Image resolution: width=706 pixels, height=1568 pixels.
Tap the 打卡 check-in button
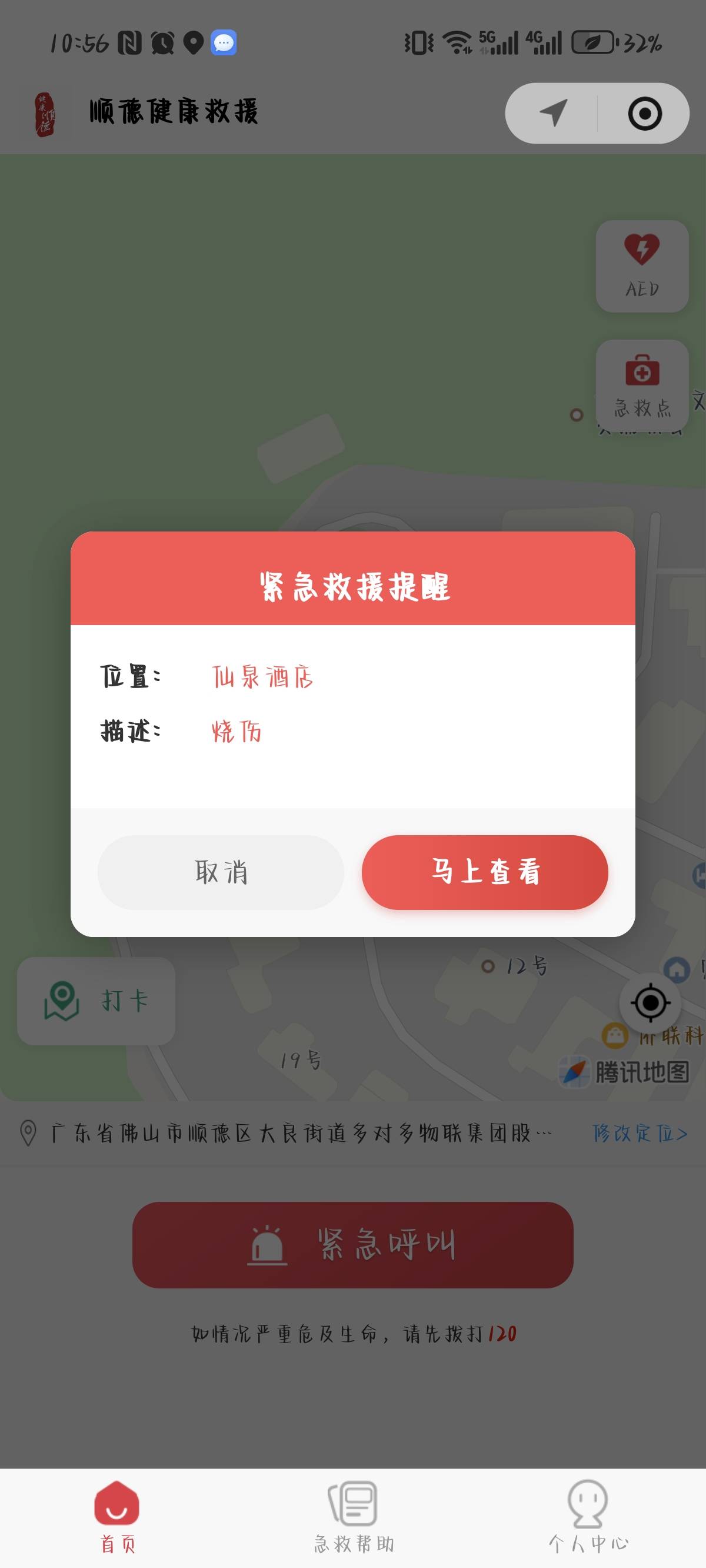tap(96, 1001)
